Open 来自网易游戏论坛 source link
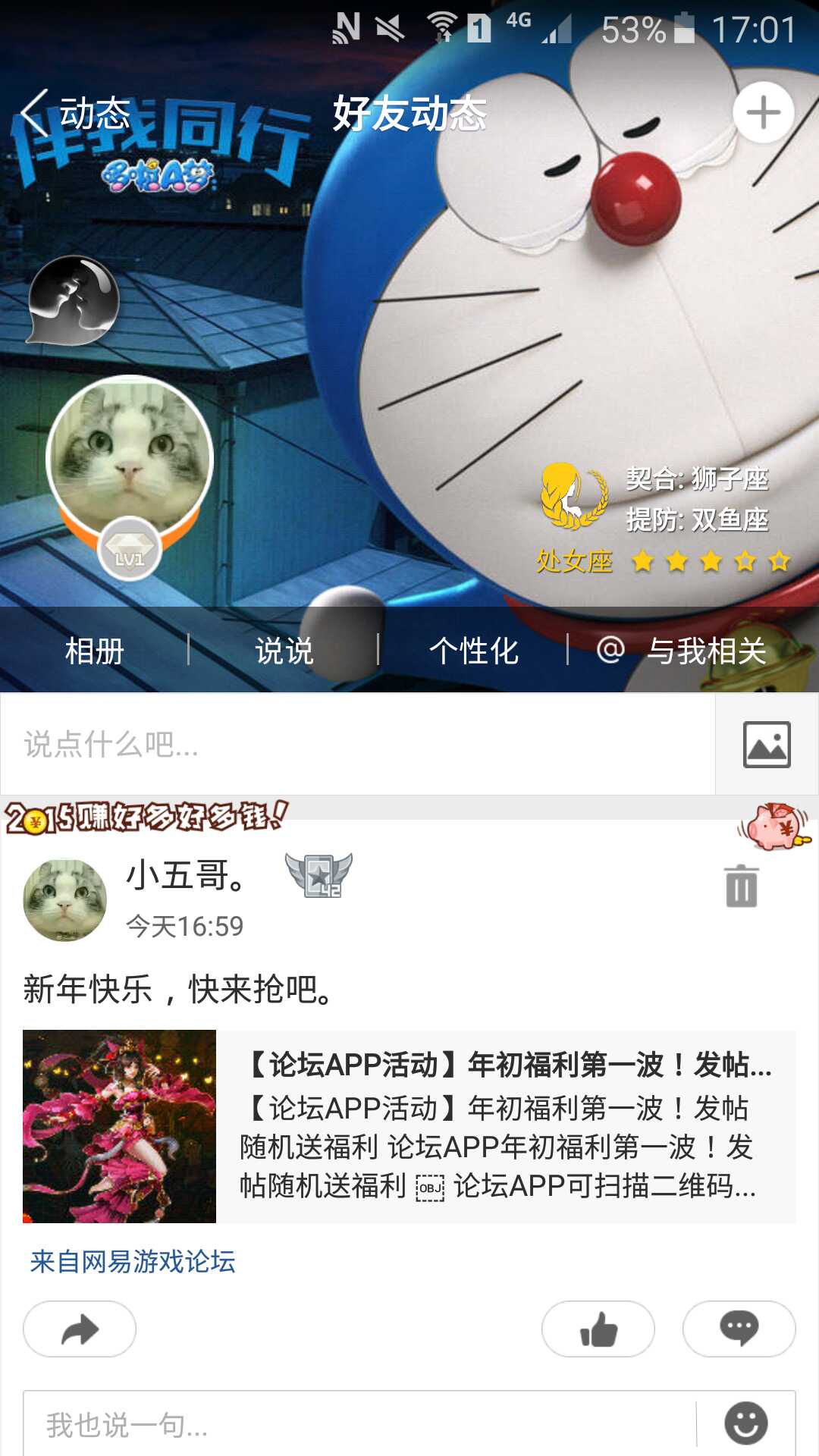Viewport: 819px width, 1456px height. [133, 1262]
